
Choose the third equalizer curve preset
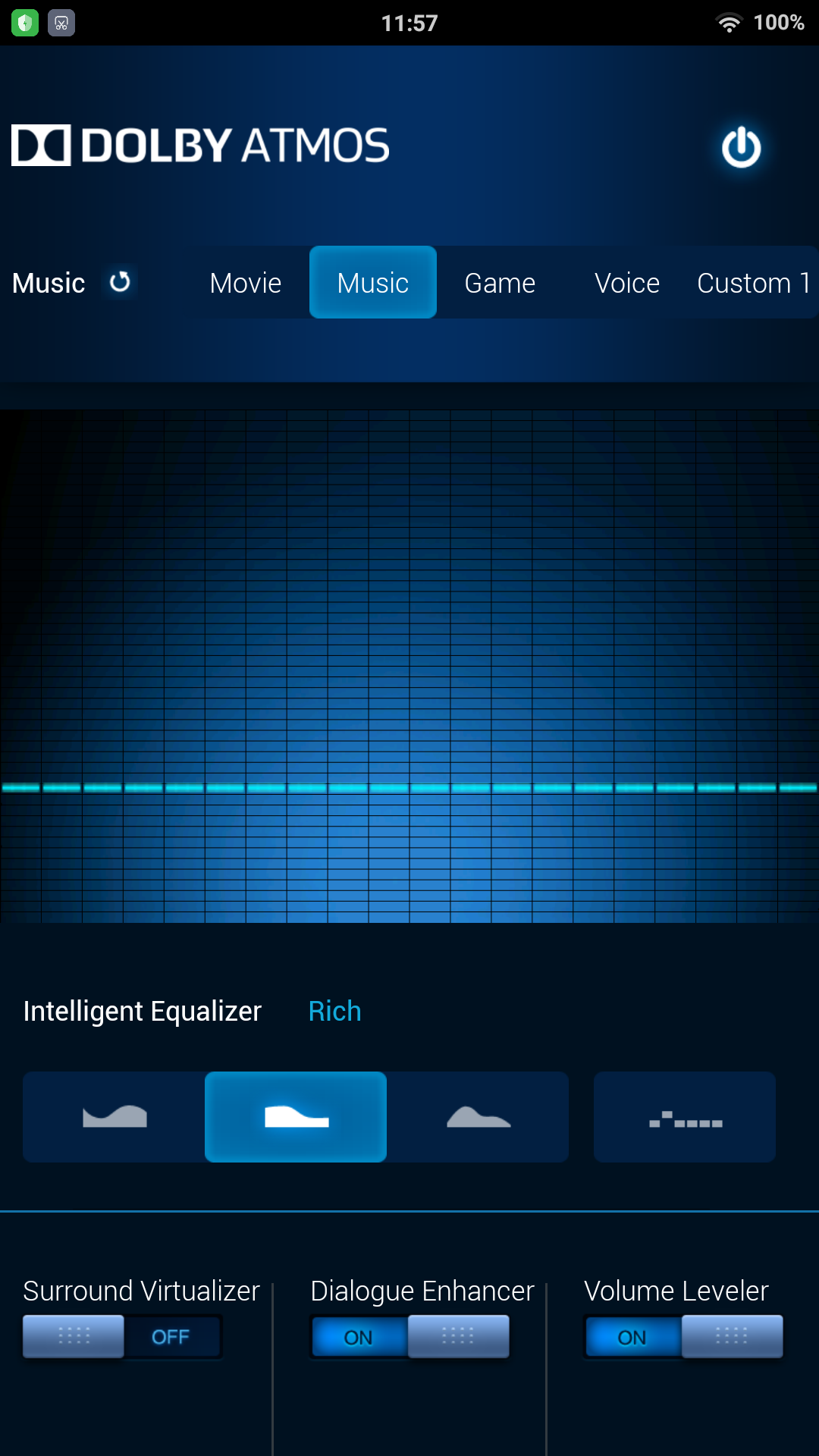click(x=478, y=1117)
